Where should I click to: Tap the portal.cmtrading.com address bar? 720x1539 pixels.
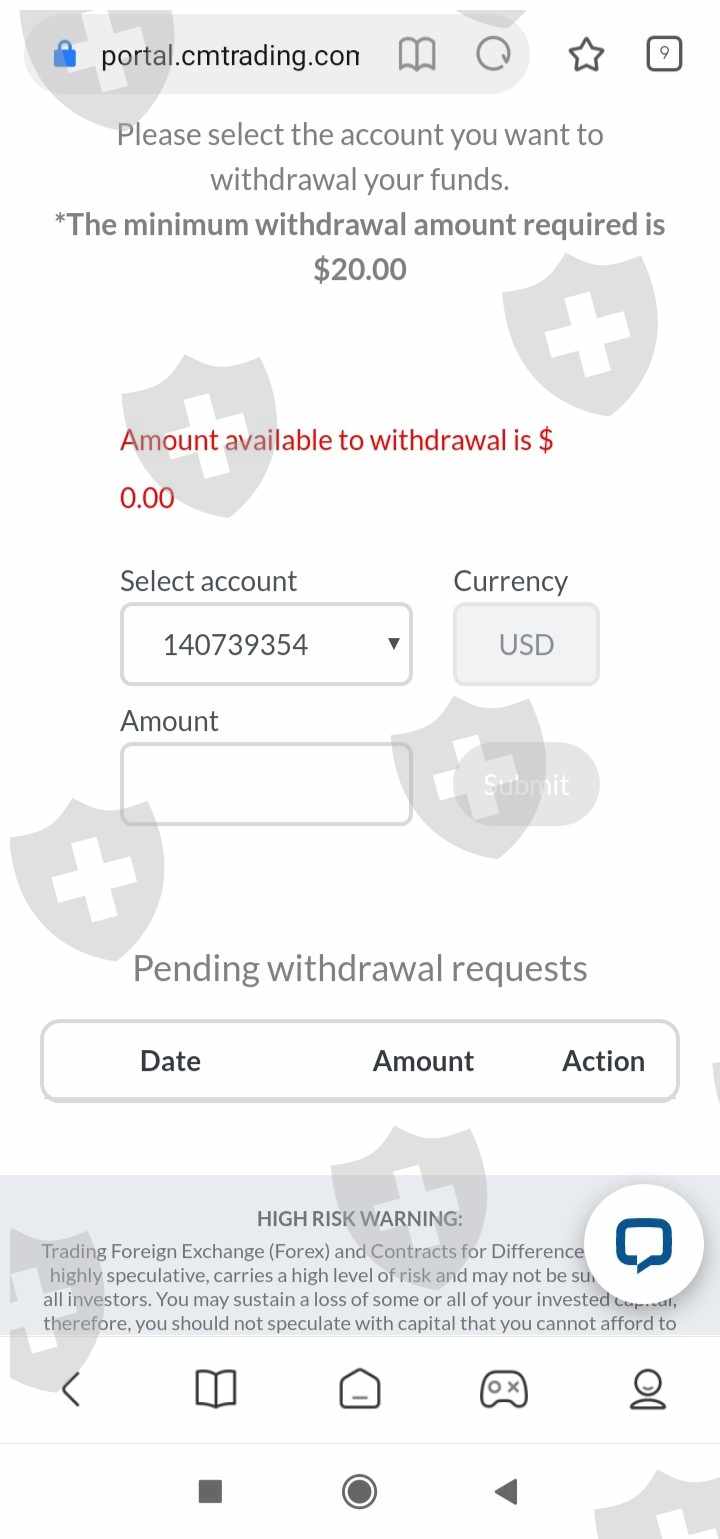(x=230, y=55)
